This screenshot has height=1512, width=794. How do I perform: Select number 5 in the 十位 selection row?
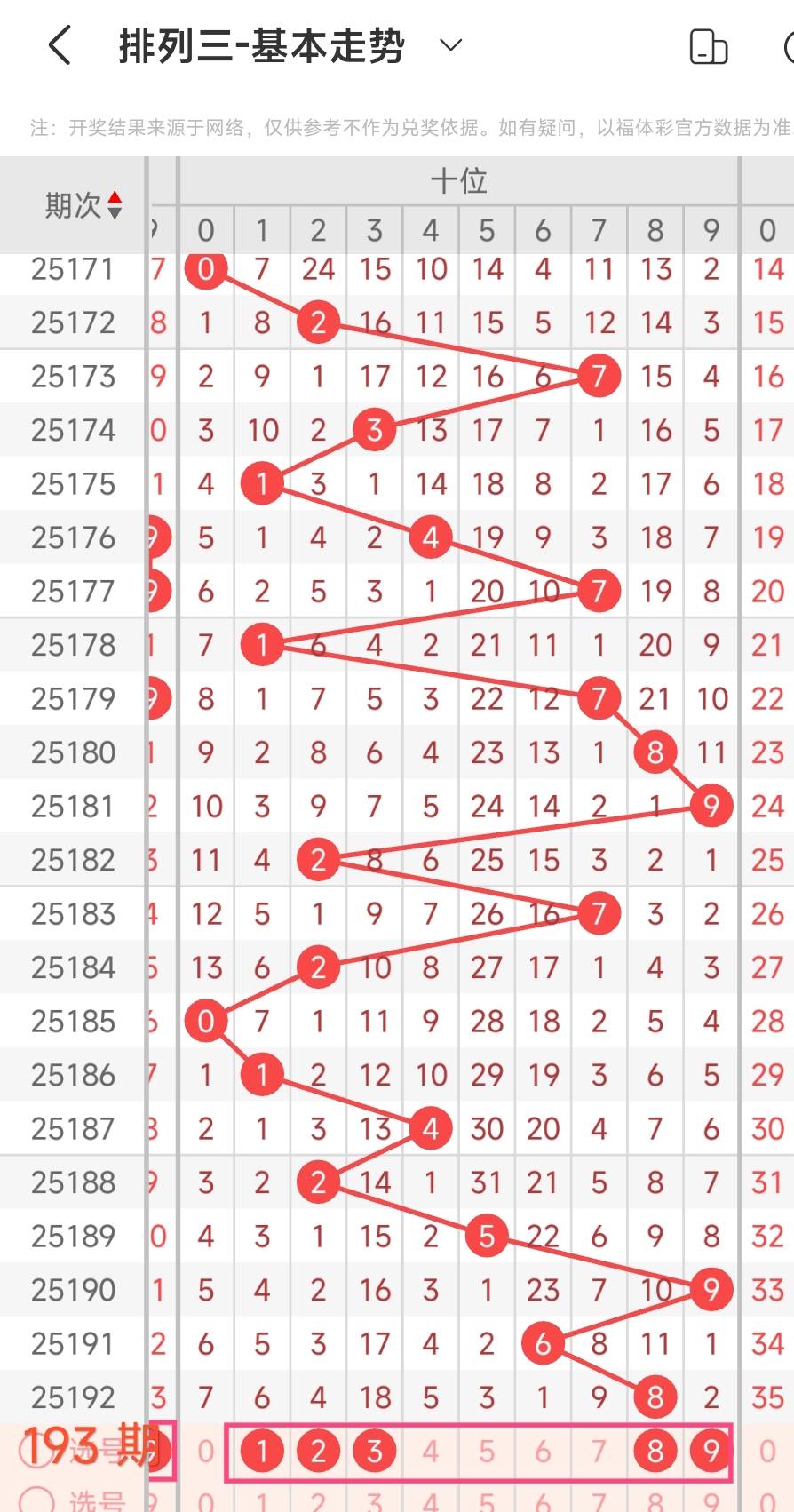(x=487, y=1452)
